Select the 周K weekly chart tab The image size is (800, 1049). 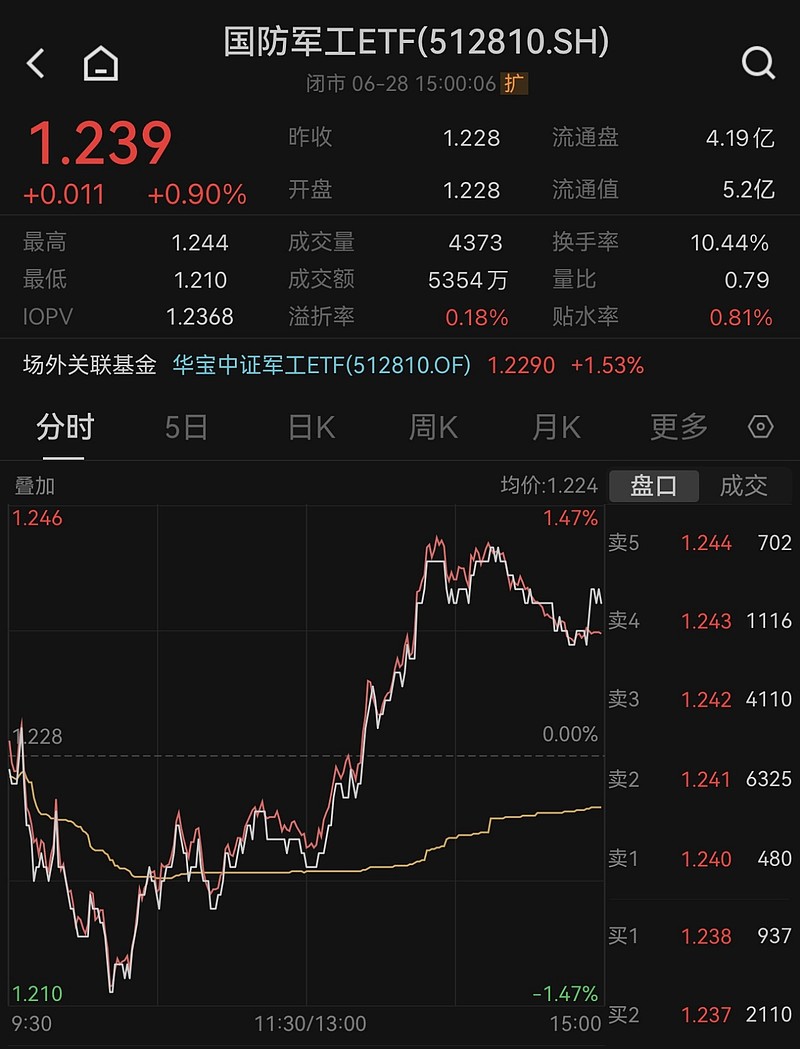432,426
